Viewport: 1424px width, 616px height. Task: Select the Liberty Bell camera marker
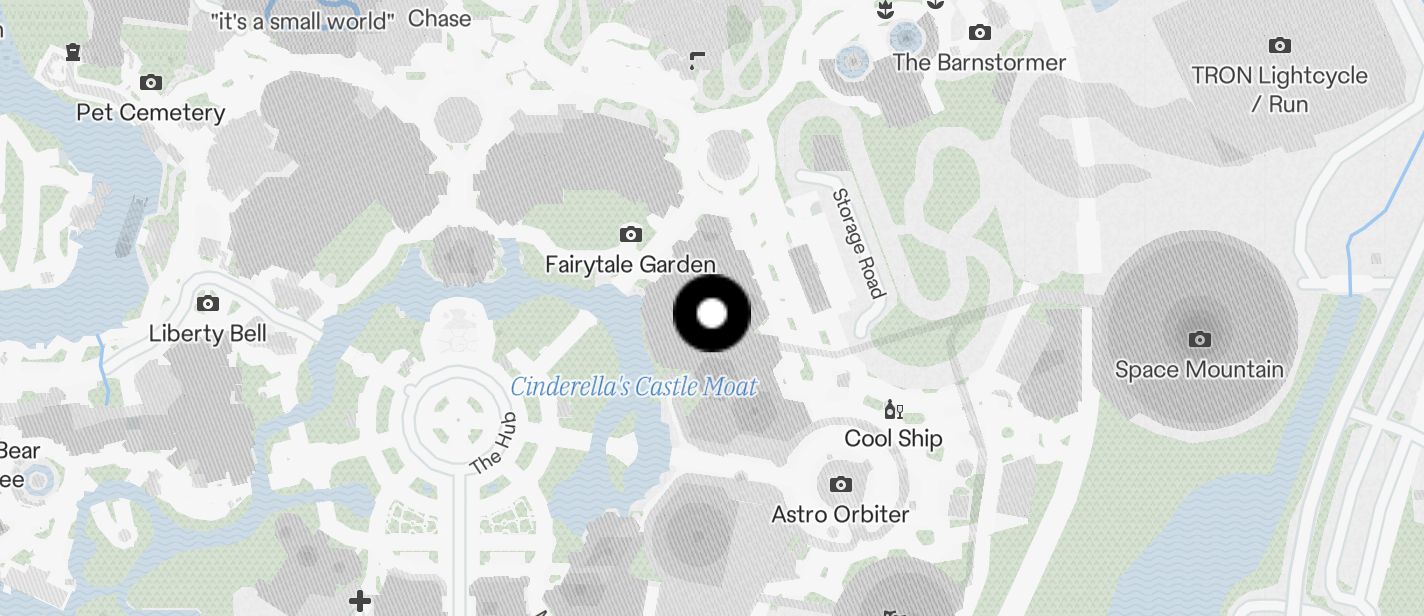click(208, 303)
